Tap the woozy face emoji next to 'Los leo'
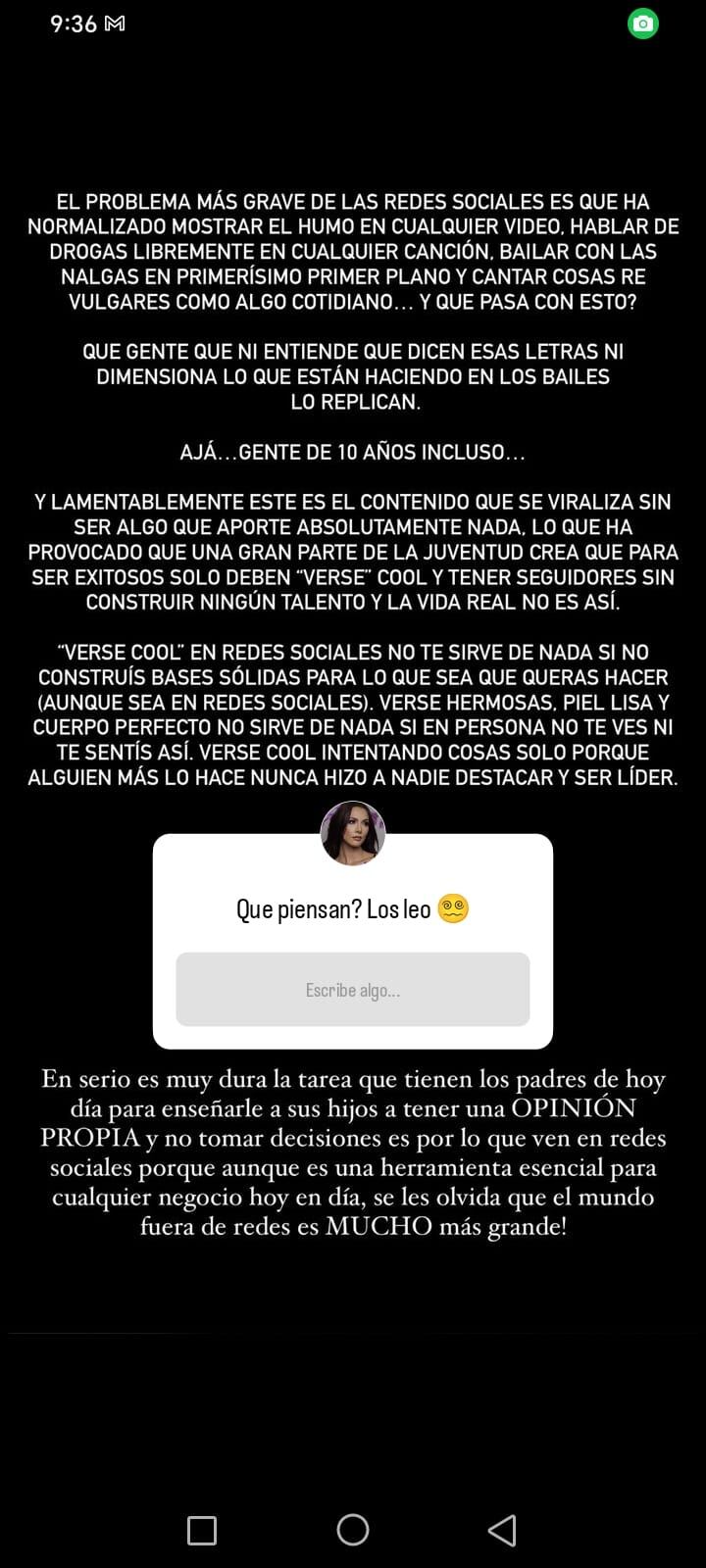This screenshot has height=1568, width=706. click(456, 907)
